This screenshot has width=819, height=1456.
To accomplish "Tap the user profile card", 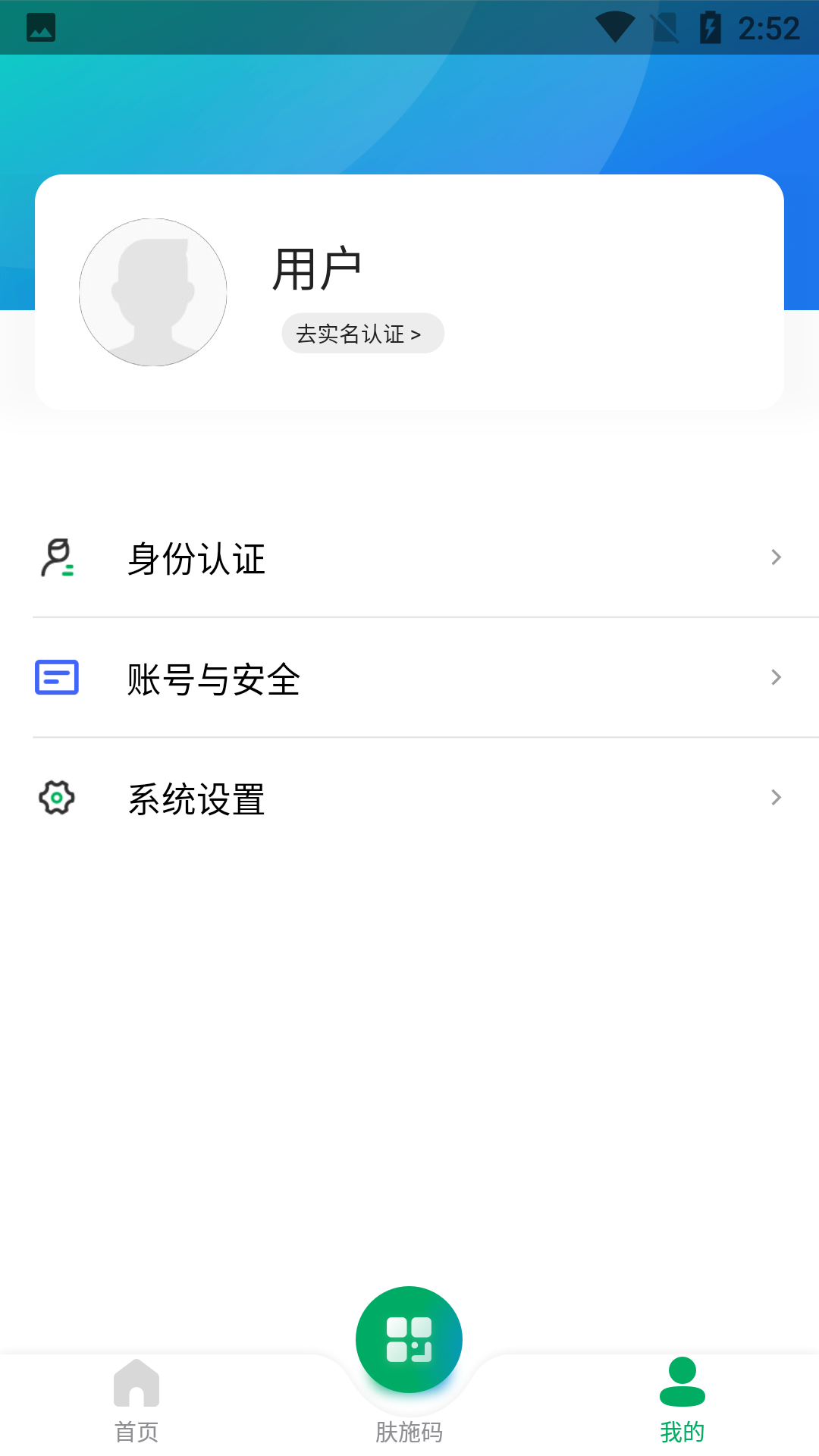I will [x=409, y=292].
